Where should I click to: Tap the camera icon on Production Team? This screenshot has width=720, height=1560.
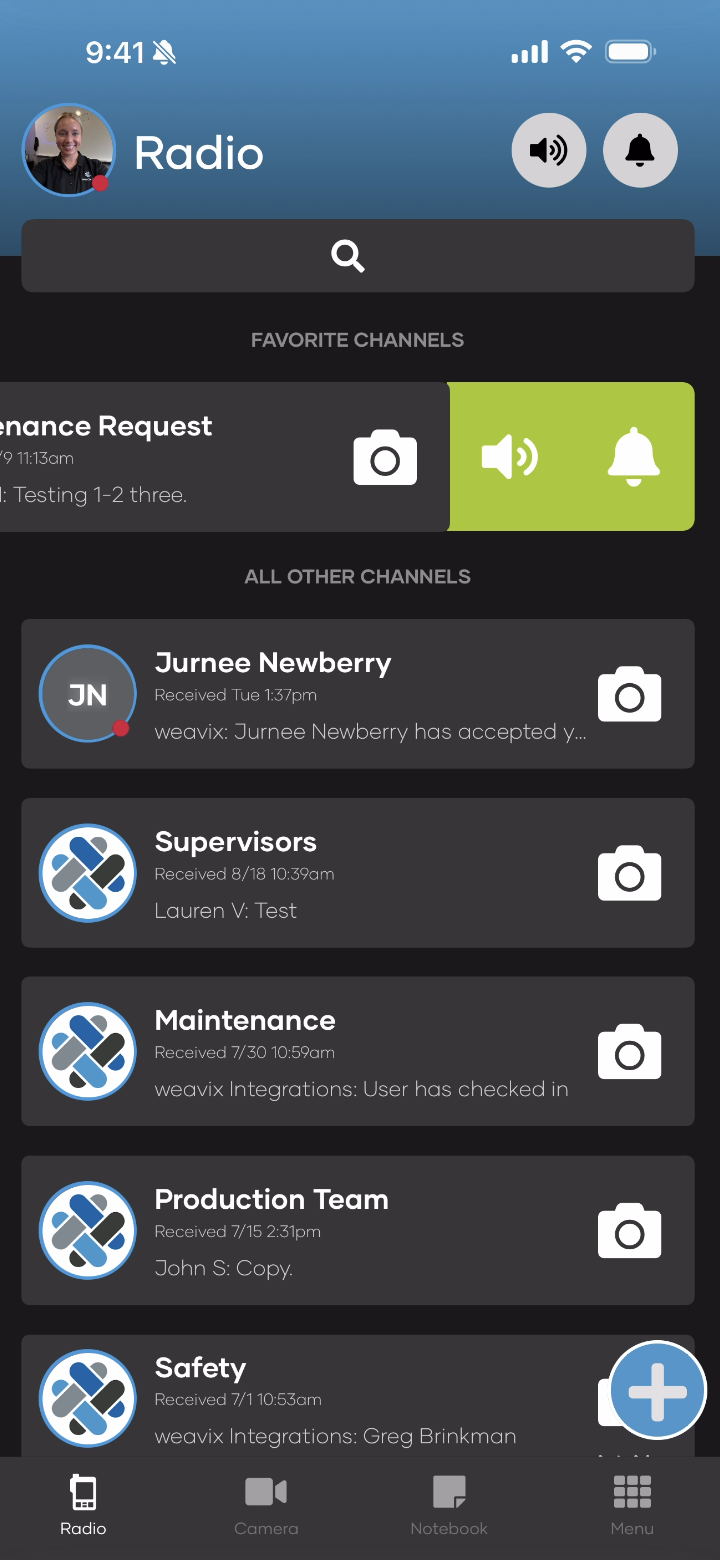629,1231
